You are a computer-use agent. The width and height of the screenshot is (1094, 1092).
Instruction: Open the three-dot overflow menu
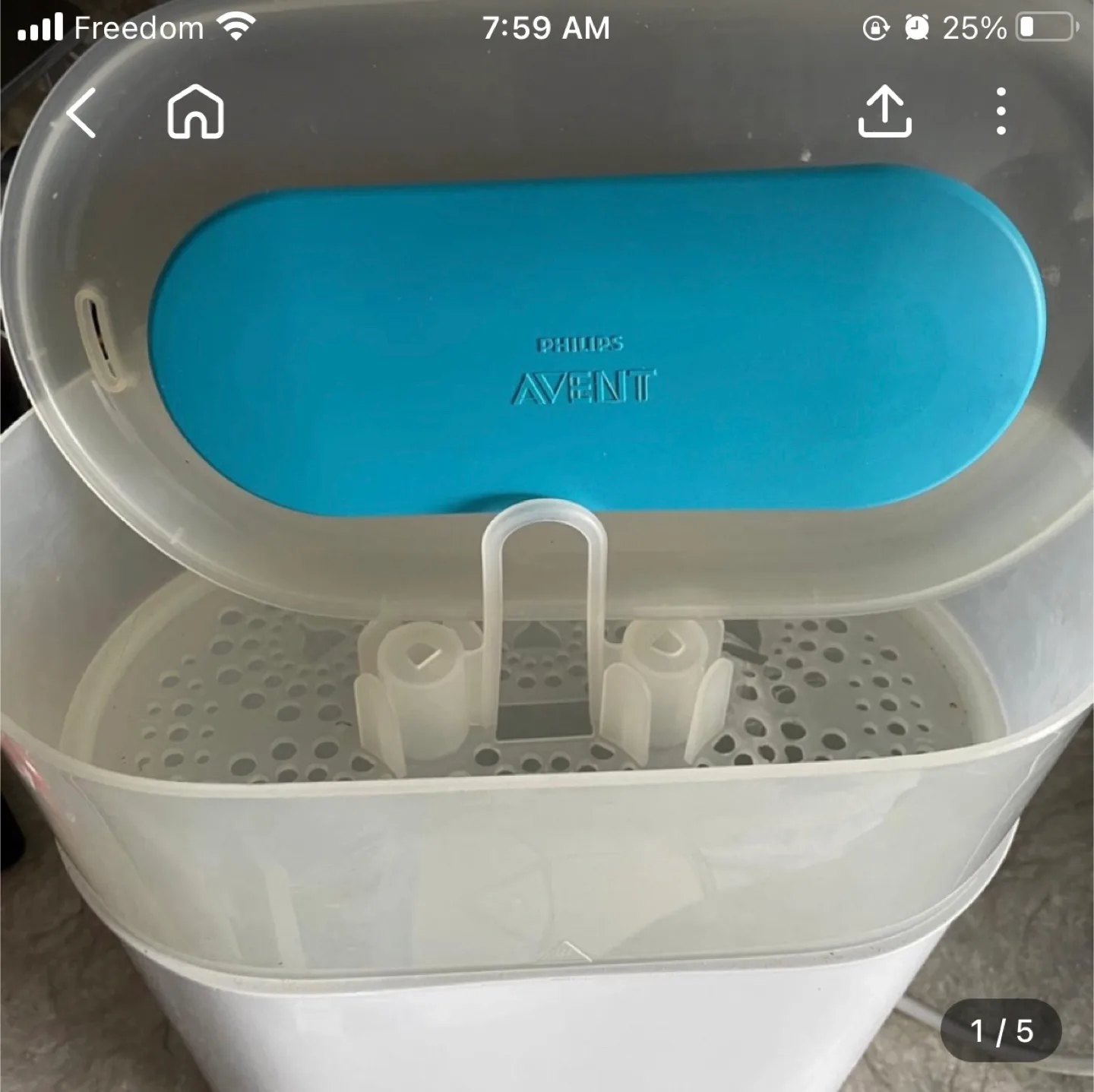[x=1001, y=112]
